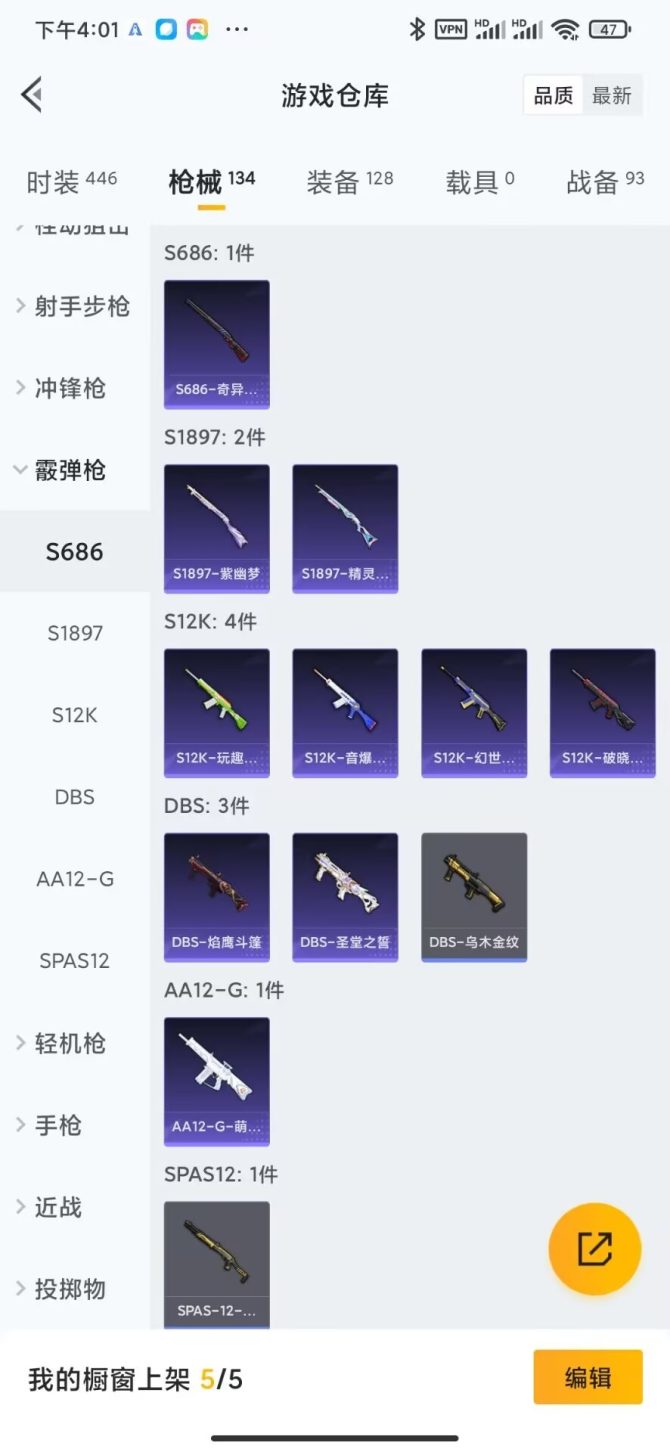670x1452 pixels.
Task: Sort warehouse by 最新
Action: click(611, 96)
